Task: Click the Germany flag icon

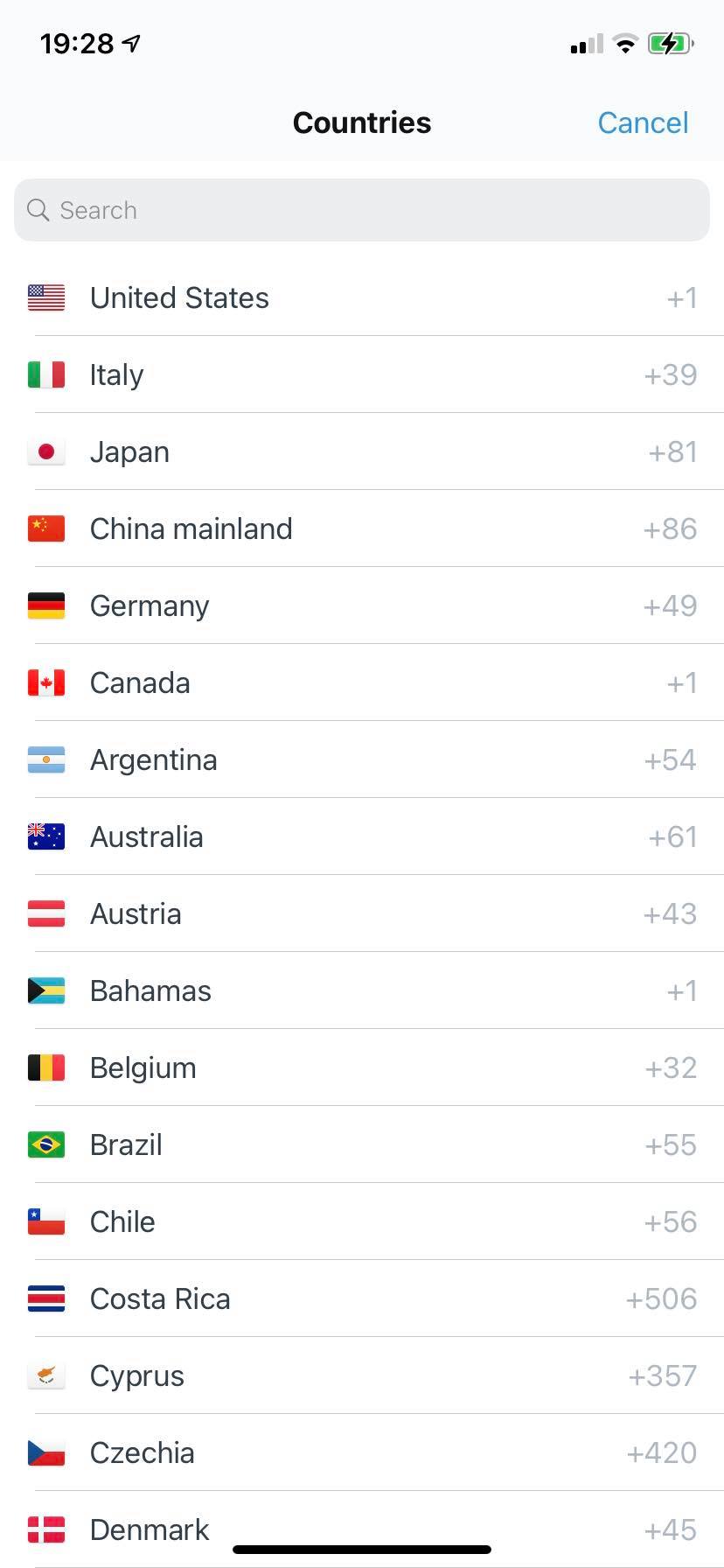Action: pyautogui.click(x=45, y=605)
